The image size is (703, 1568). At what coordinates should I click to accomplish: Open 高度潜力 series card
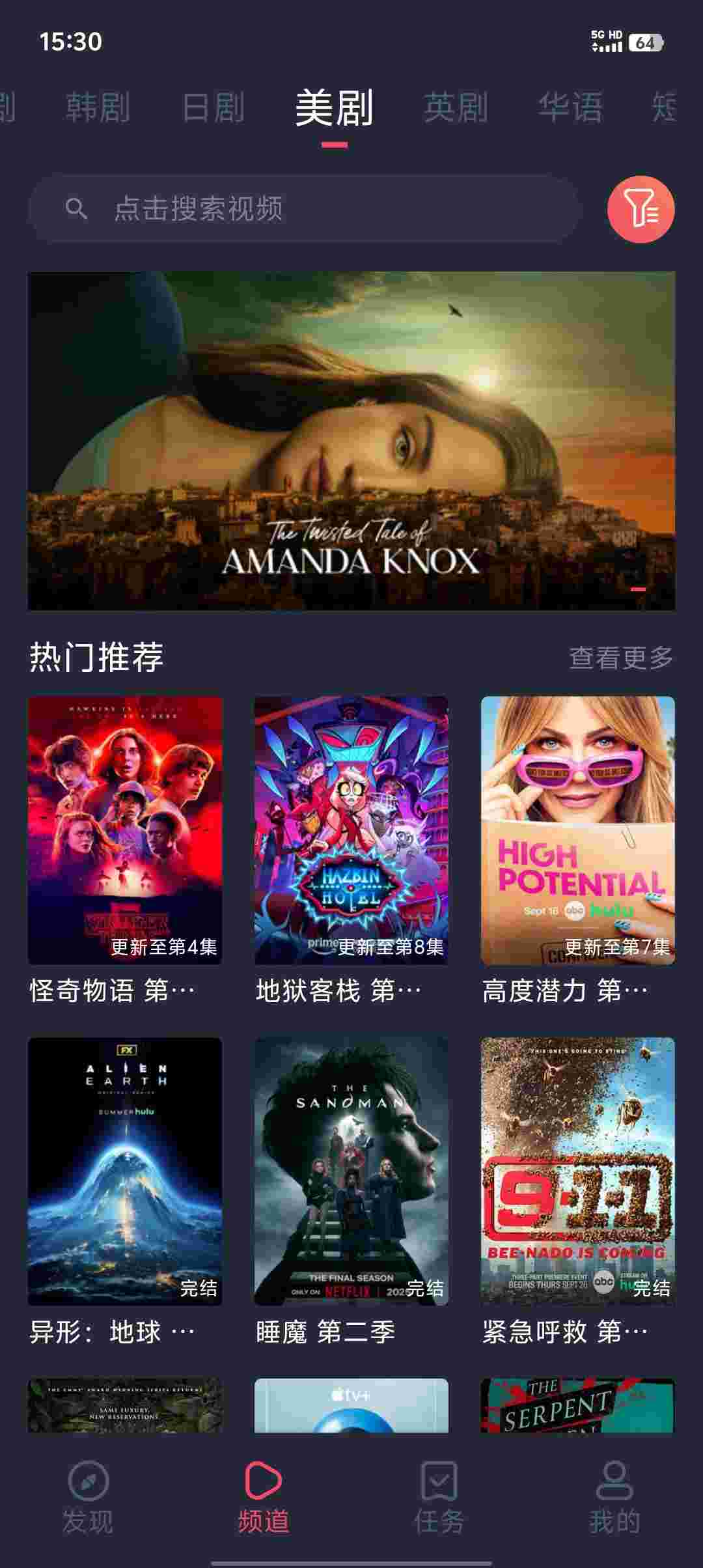(x=577, y=830)
